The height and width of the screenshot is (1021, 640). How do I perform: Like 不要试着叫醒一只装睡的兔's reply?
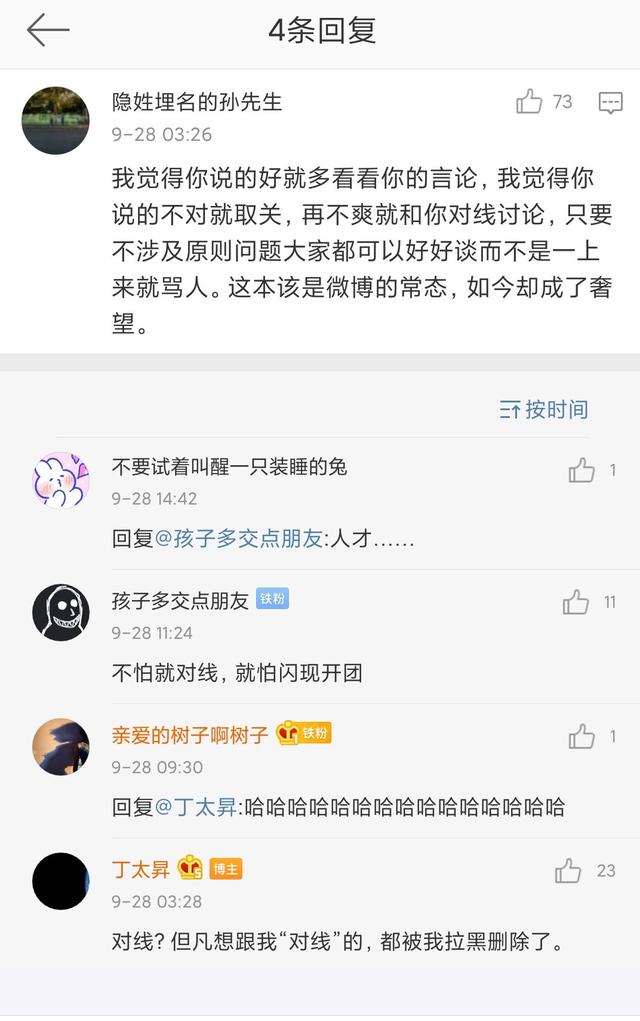[x=582, y=470]
